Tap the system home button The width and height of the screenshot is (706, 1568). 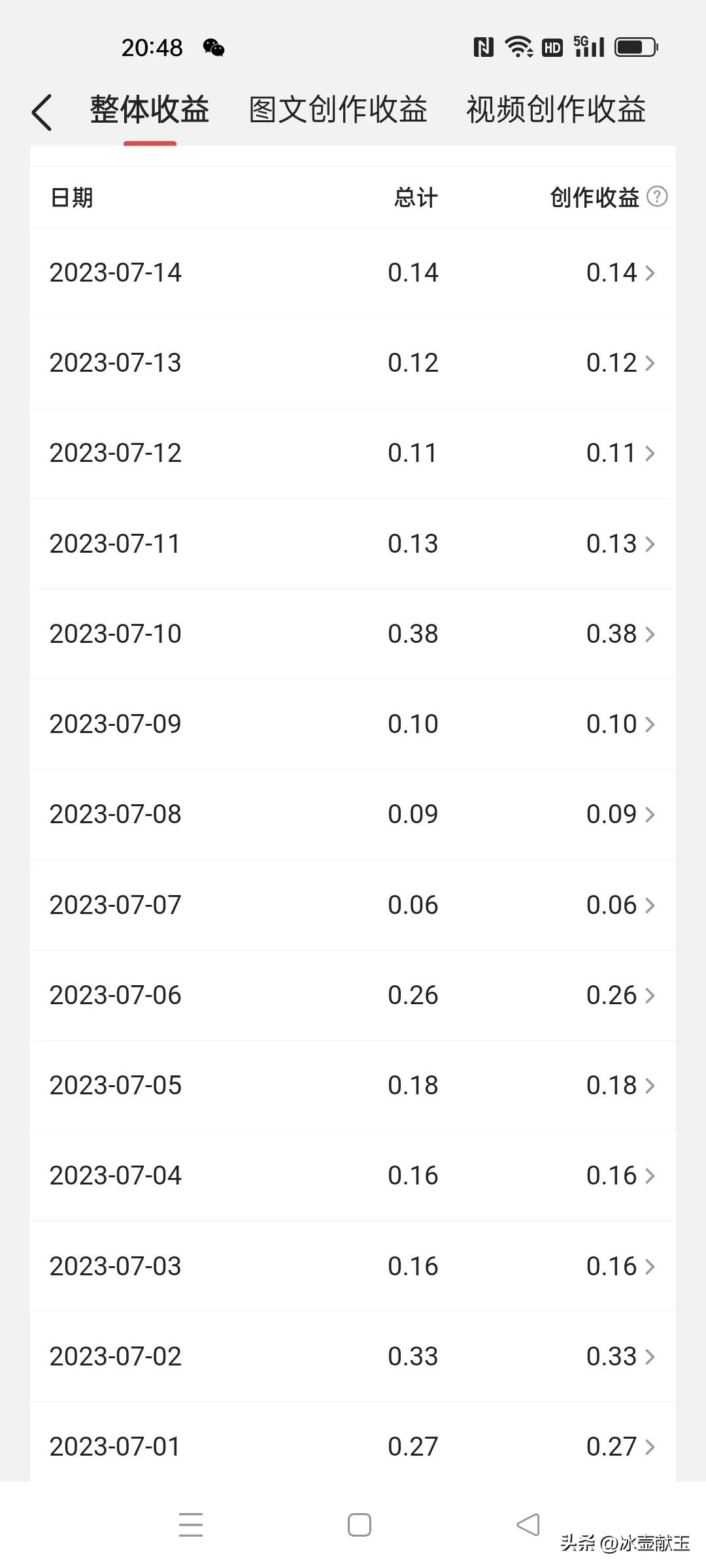359,1525
